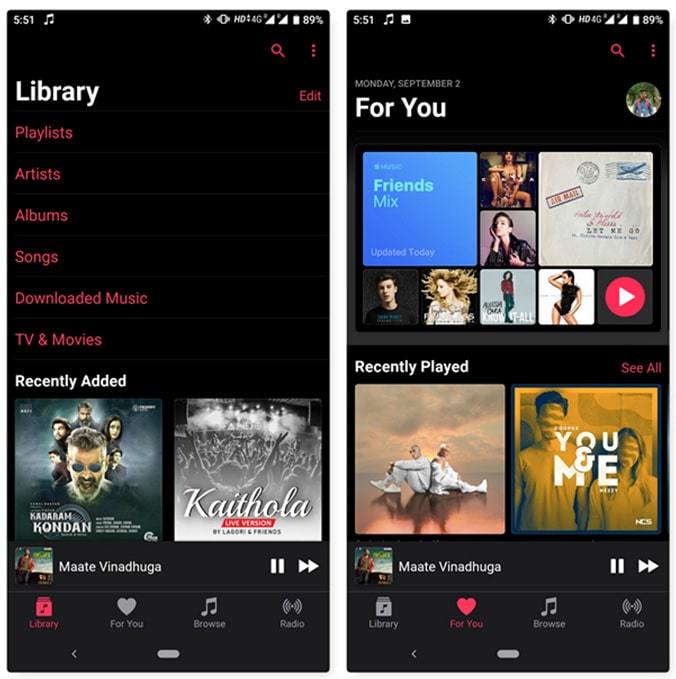
Task: Open Downloaded Music
Action: click(x=81, y=298)
